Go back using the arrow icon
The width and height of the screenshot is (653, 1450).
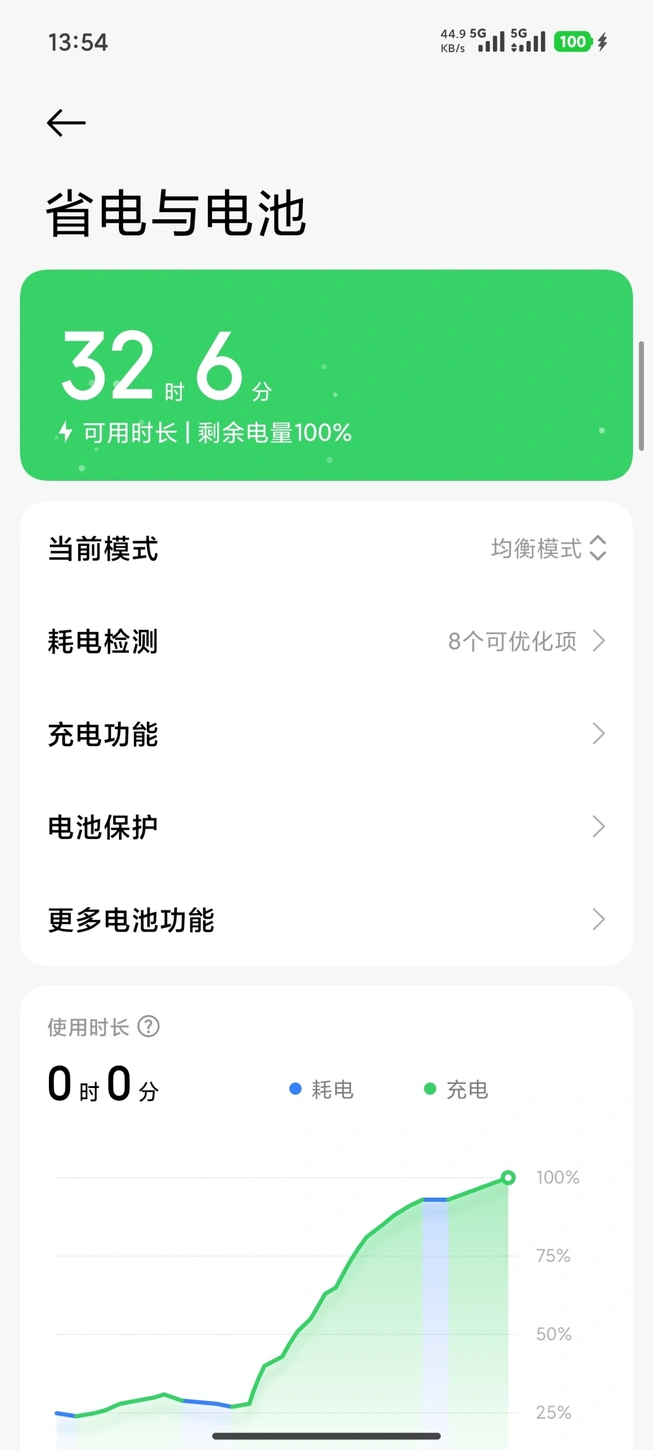click(x=66, y=123)
